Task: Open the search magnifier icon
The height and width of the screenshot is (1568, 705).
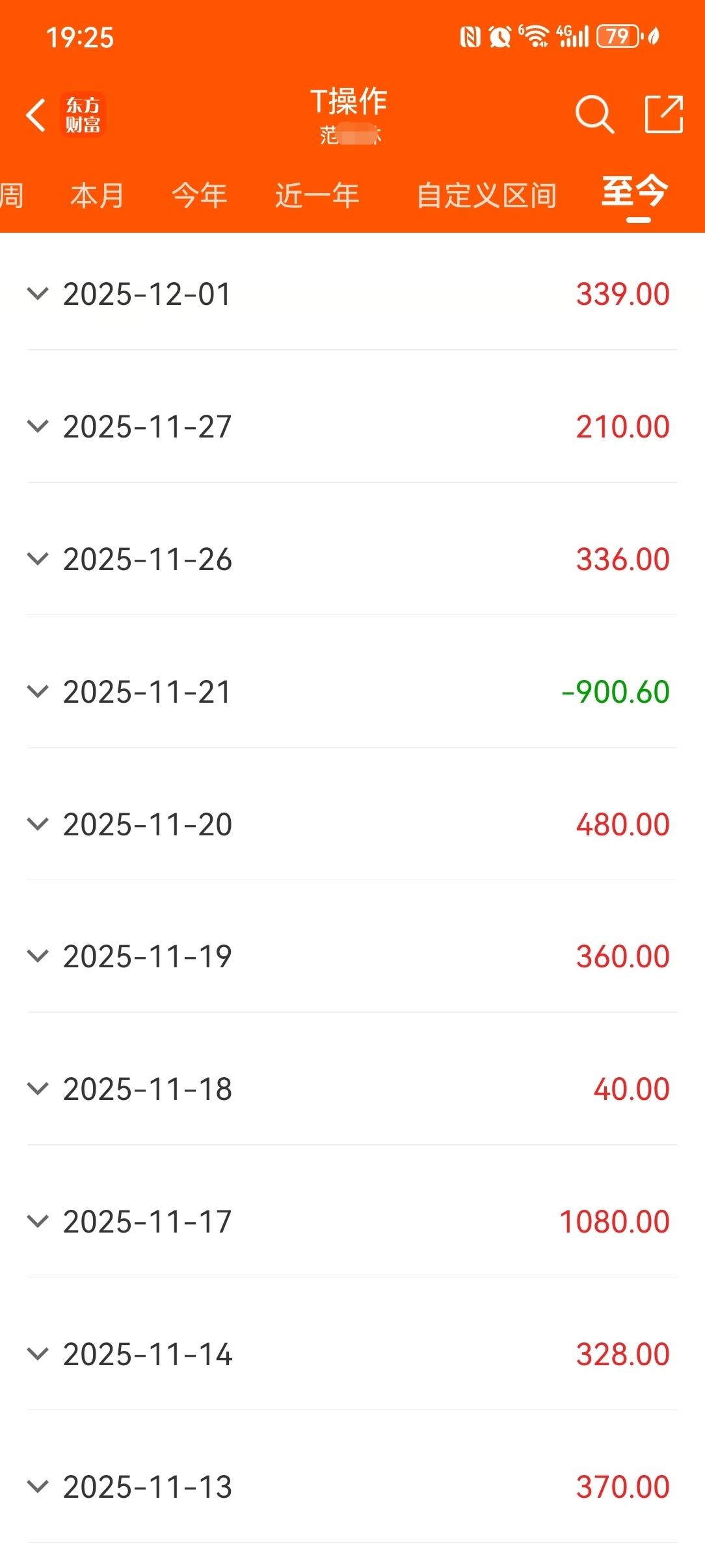Action: 594,114
